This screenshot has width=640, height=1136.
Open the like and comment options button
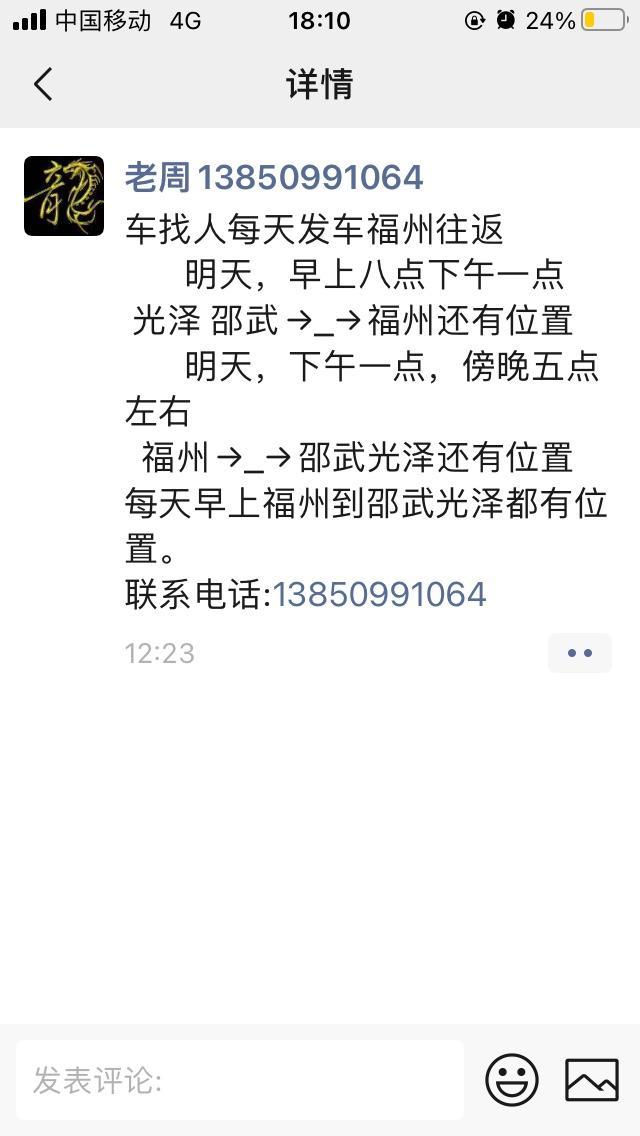tap(579, 653)
